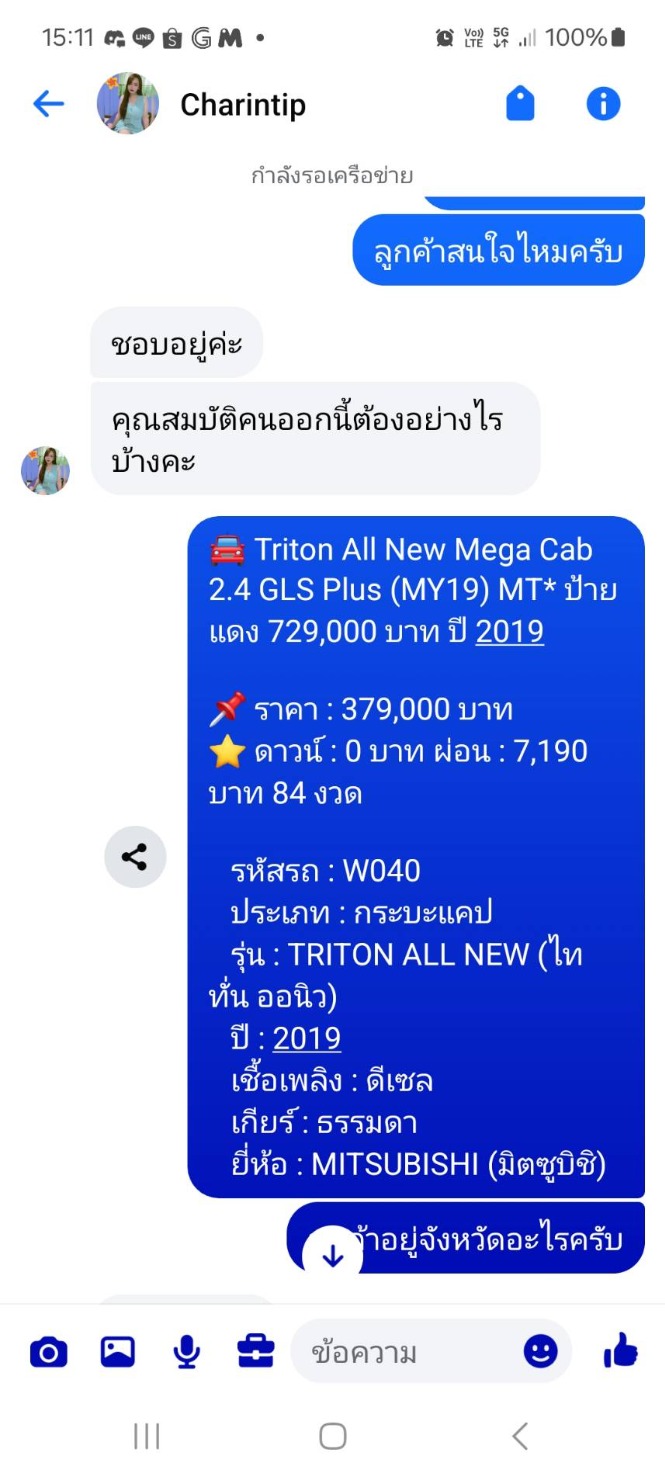Open the system recent apps button
This screenshot has height=1480, width=665.
(x=147, y=1437)
